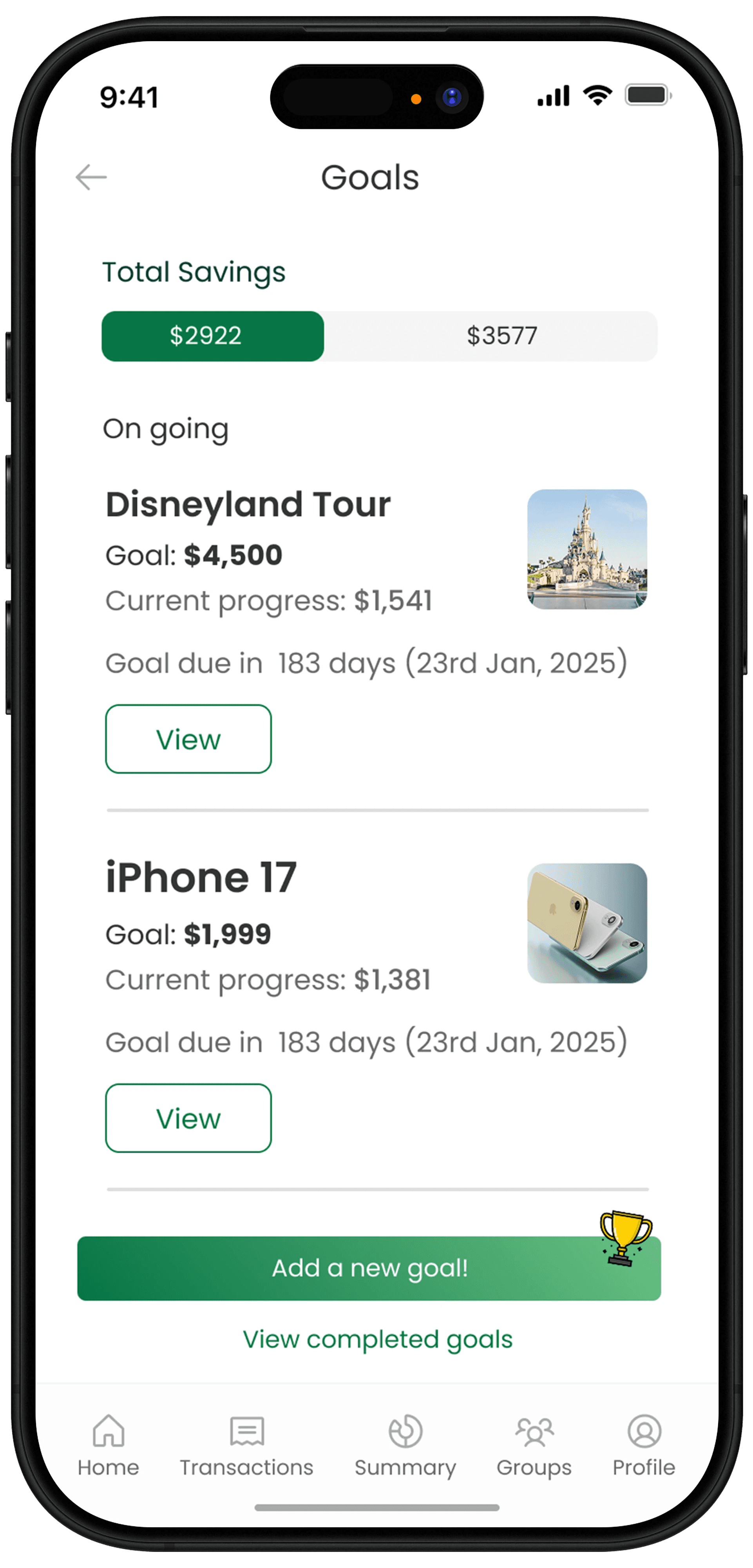Viewport: 753px width, 1568px height.
Task: Open the Transactions tab
Action: [x=246, y=1445]
